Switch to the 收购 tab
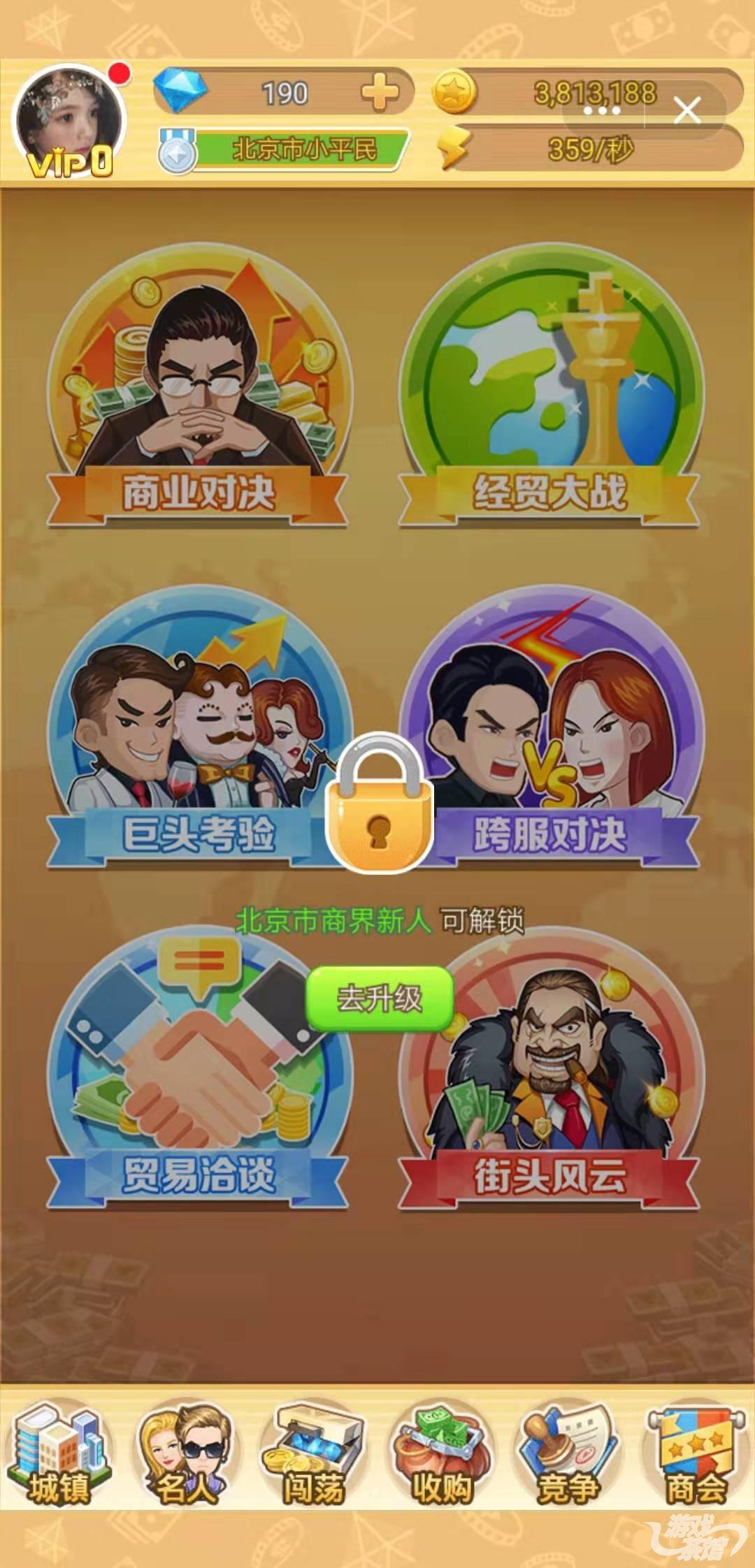This screenshot has height=1568, width=755. 441,1452
